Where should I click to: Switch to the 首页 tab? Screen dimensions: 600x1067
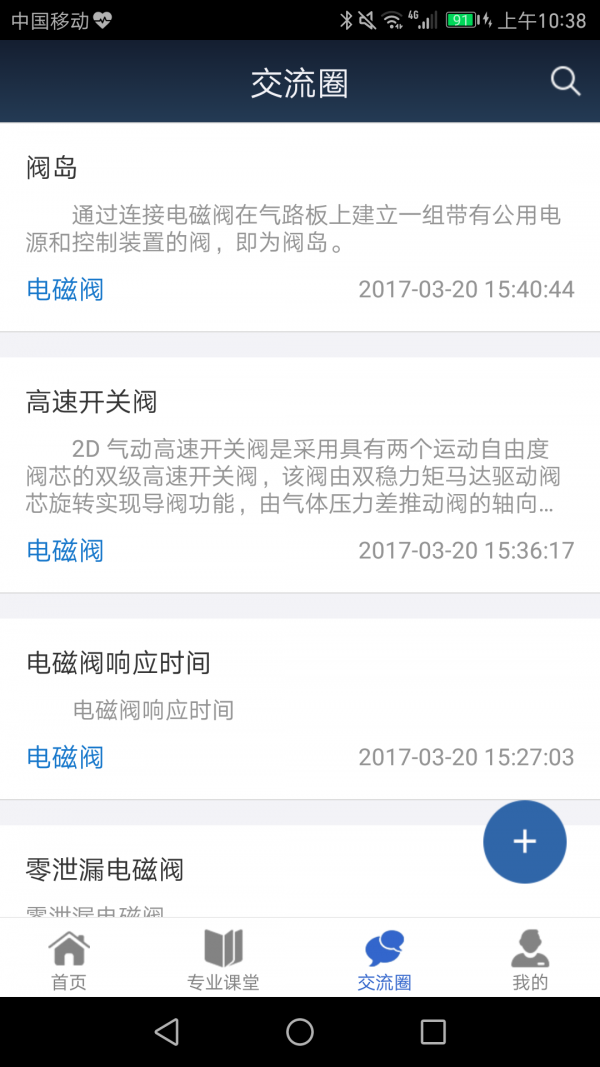tap(69, 960)
